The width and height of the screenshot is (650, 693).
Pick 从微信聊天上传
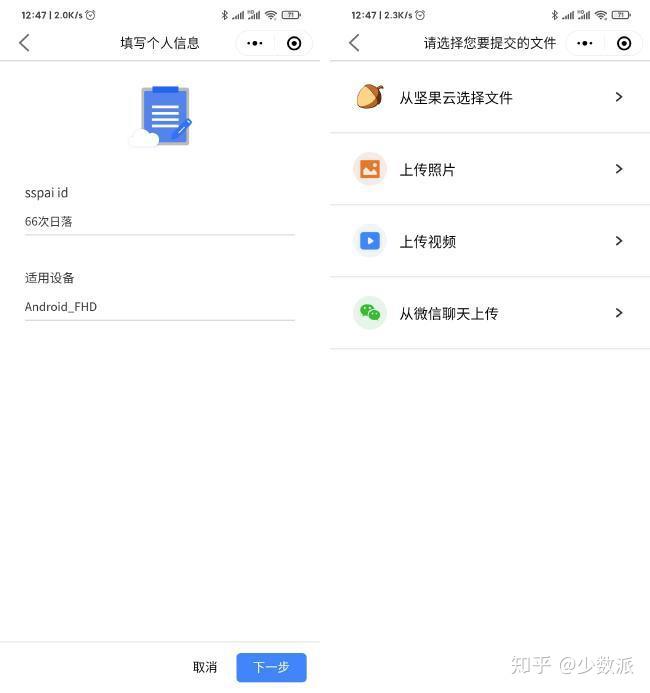(489, 313)
